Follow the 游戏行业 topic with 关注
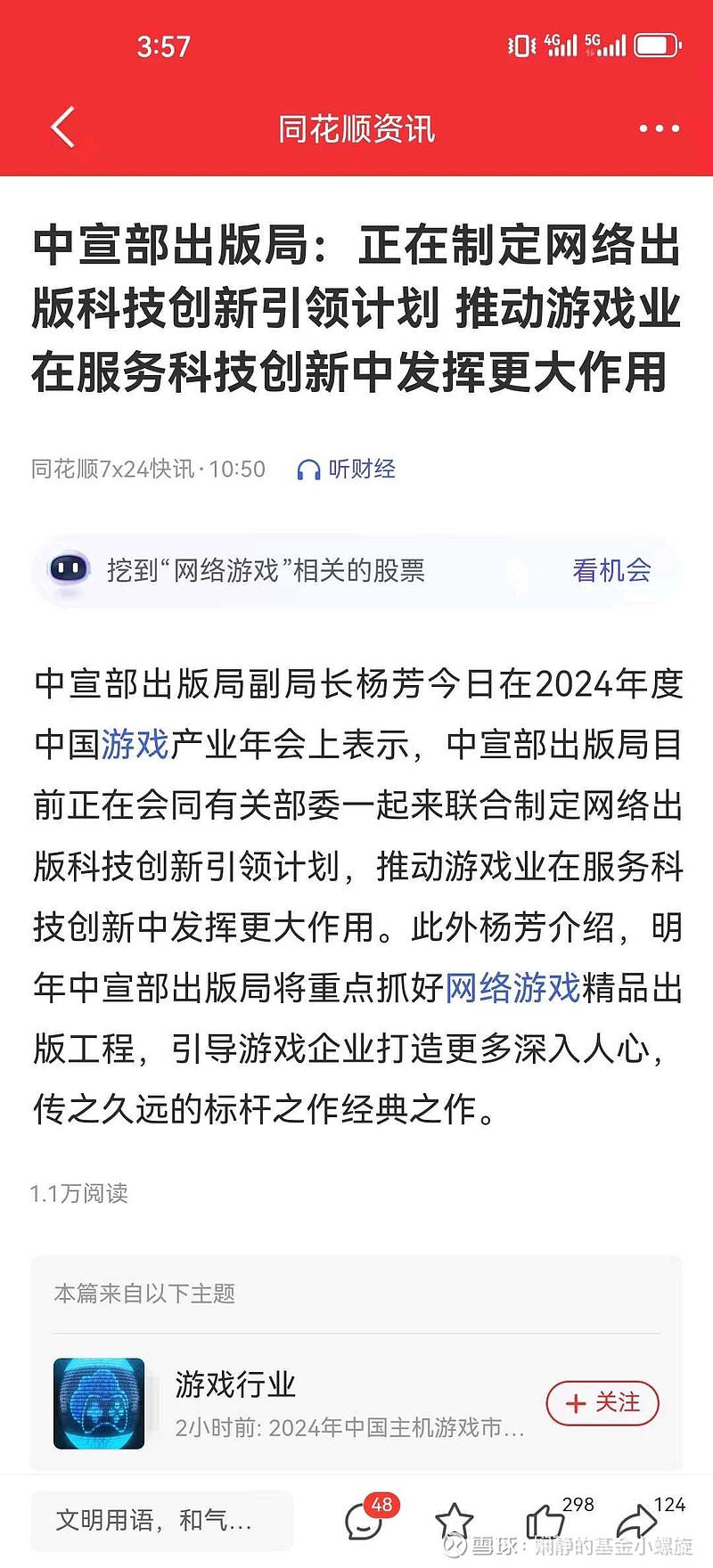This screenshot has height=1568, width=713. tap(602, 1403)
